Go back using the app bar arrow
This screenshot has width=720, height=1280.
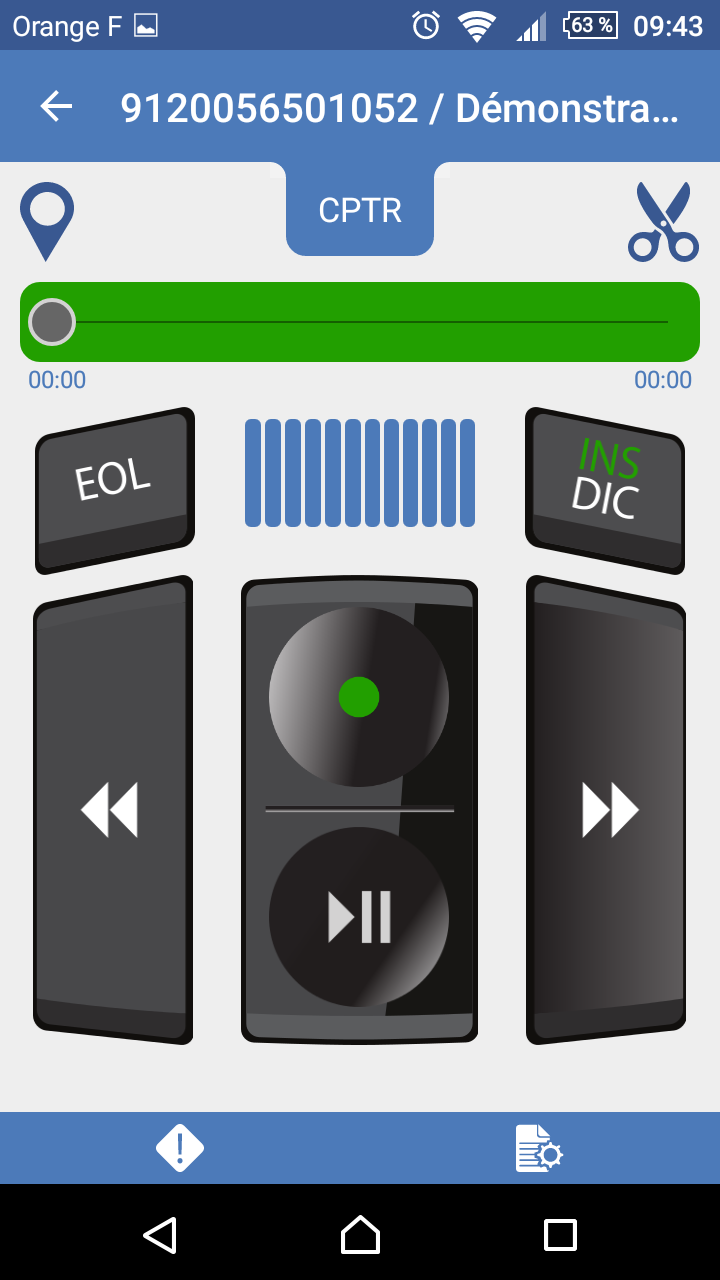click(57, 107)
